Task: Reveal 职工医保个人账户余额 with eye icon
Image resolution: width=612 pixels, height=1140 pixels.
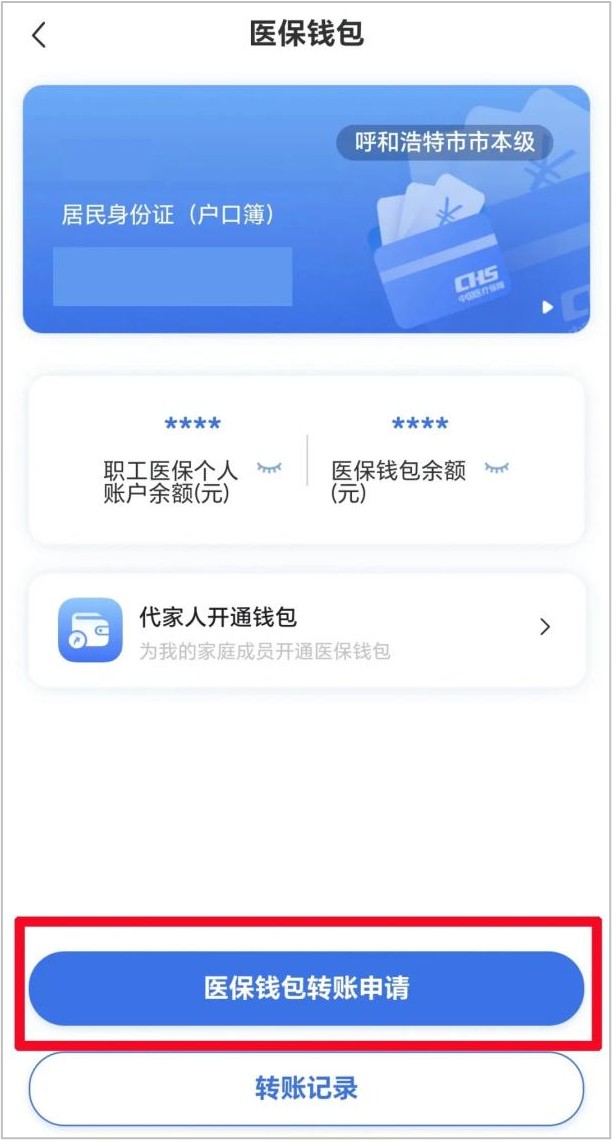Action: pos(268,467)
